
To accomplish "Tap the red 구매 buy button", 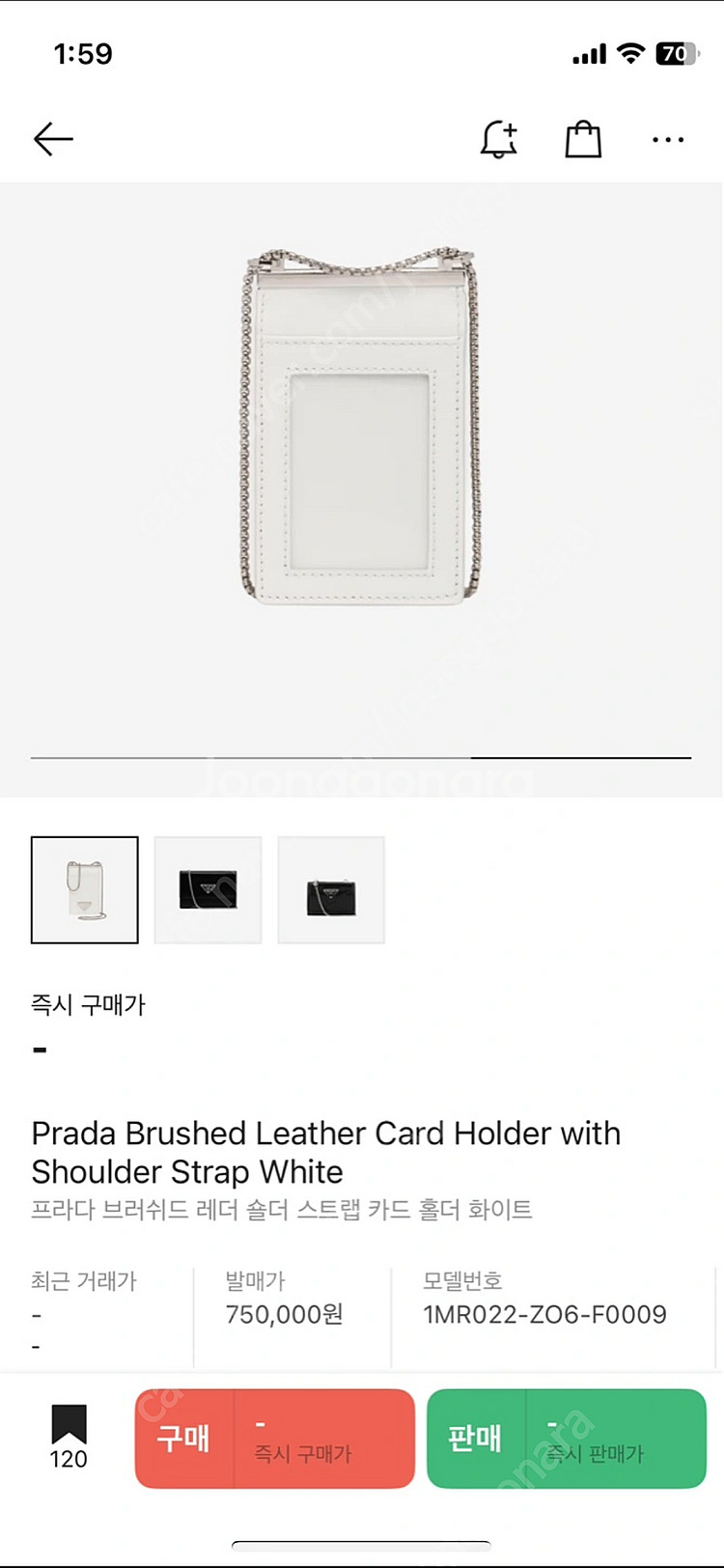I will point(275,1439).
